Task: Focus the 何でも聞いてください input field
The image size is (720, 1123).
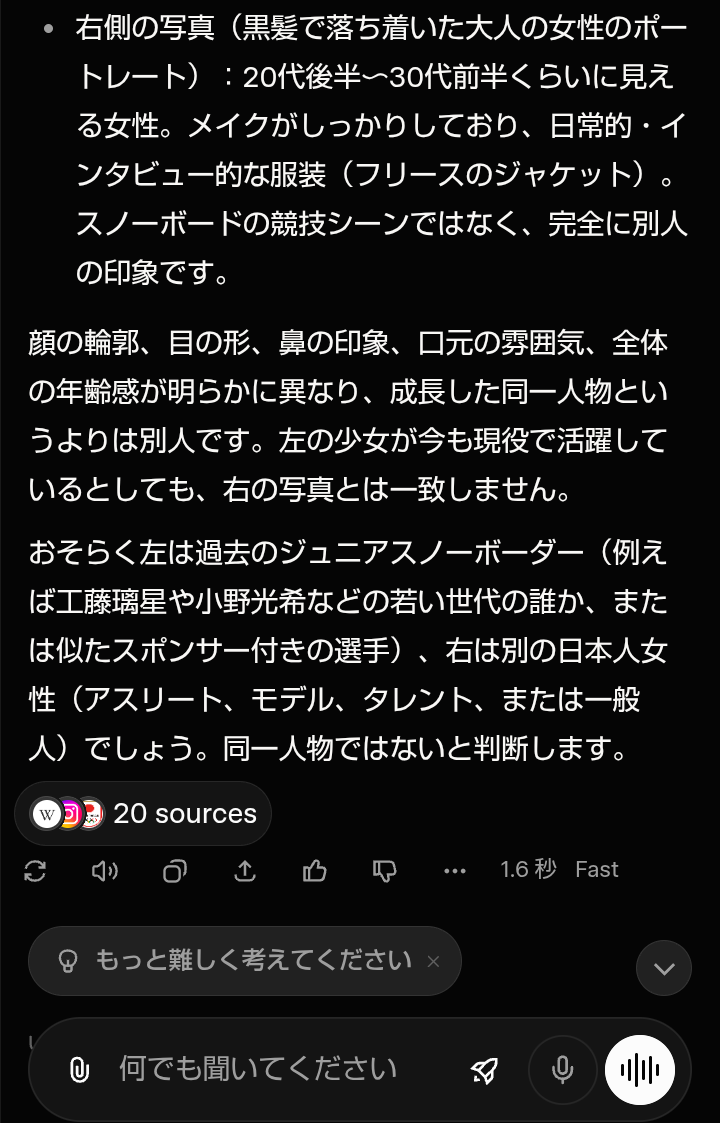Action: point(258,1069)
